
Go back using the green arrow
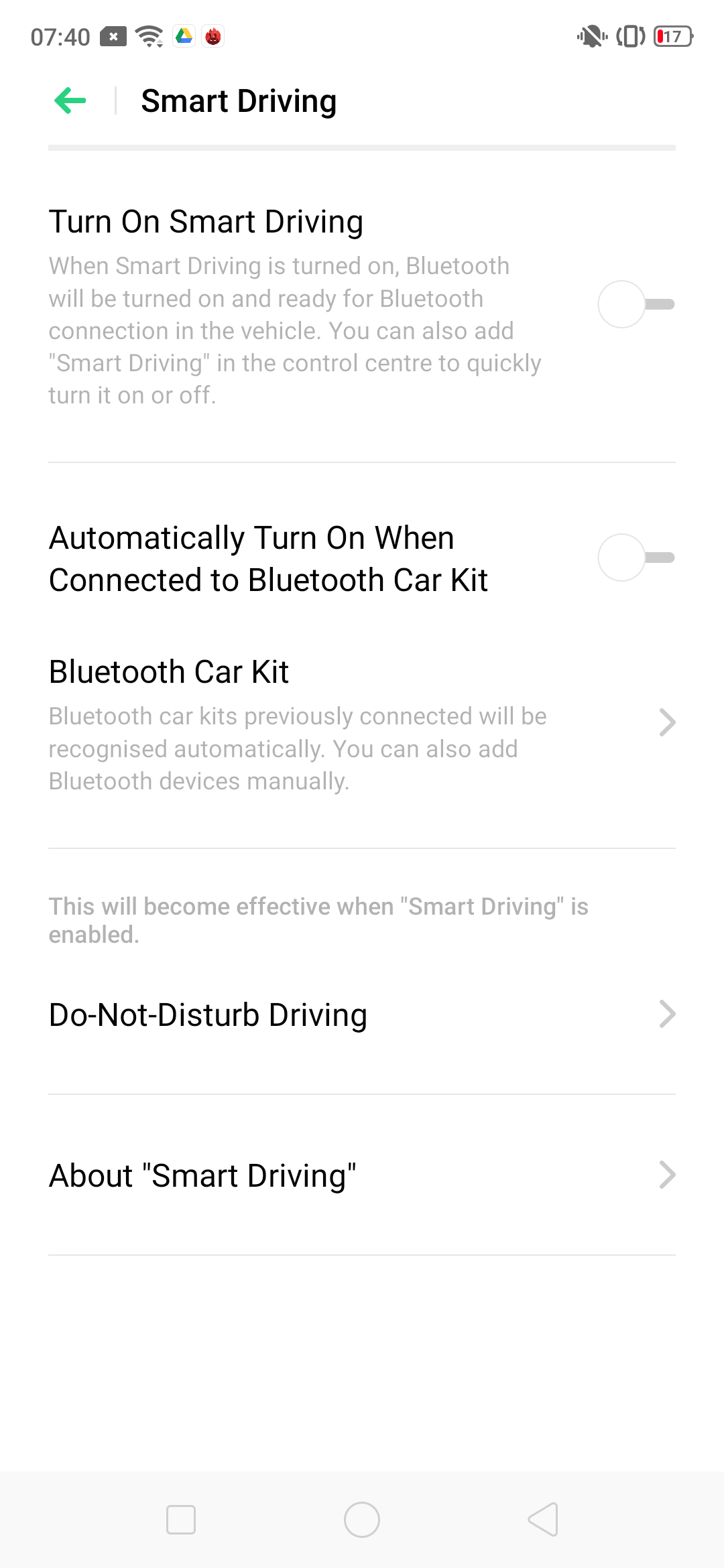pyautogui.click(x=70, y=101)
